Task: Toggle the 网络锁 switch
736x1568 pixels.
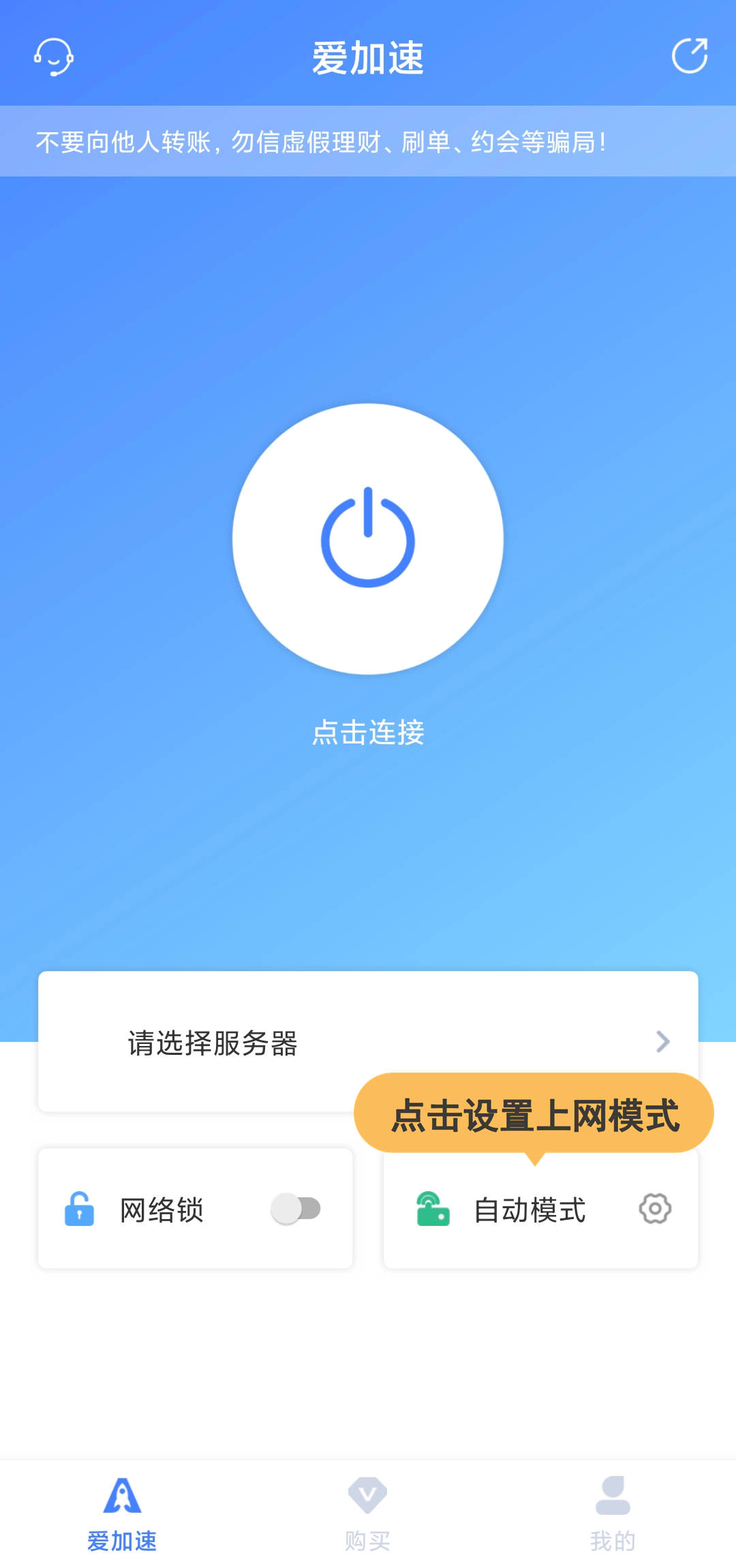Action: coord(296,1209)
